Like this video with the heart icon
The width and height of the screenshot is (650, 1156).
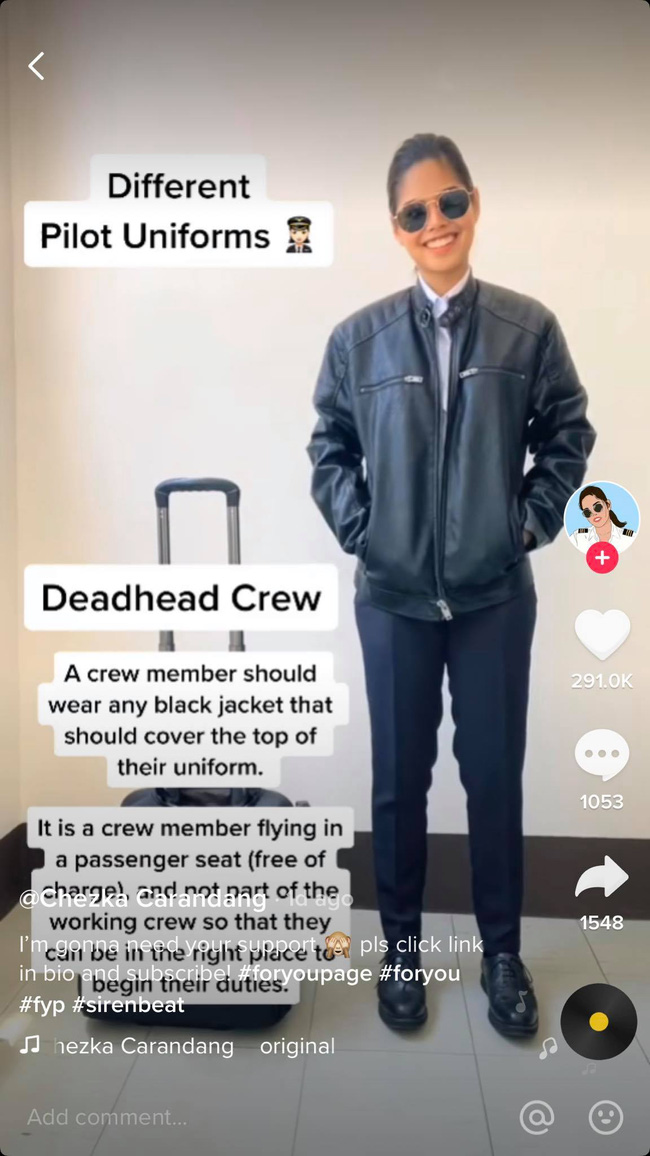coord(602,635)
